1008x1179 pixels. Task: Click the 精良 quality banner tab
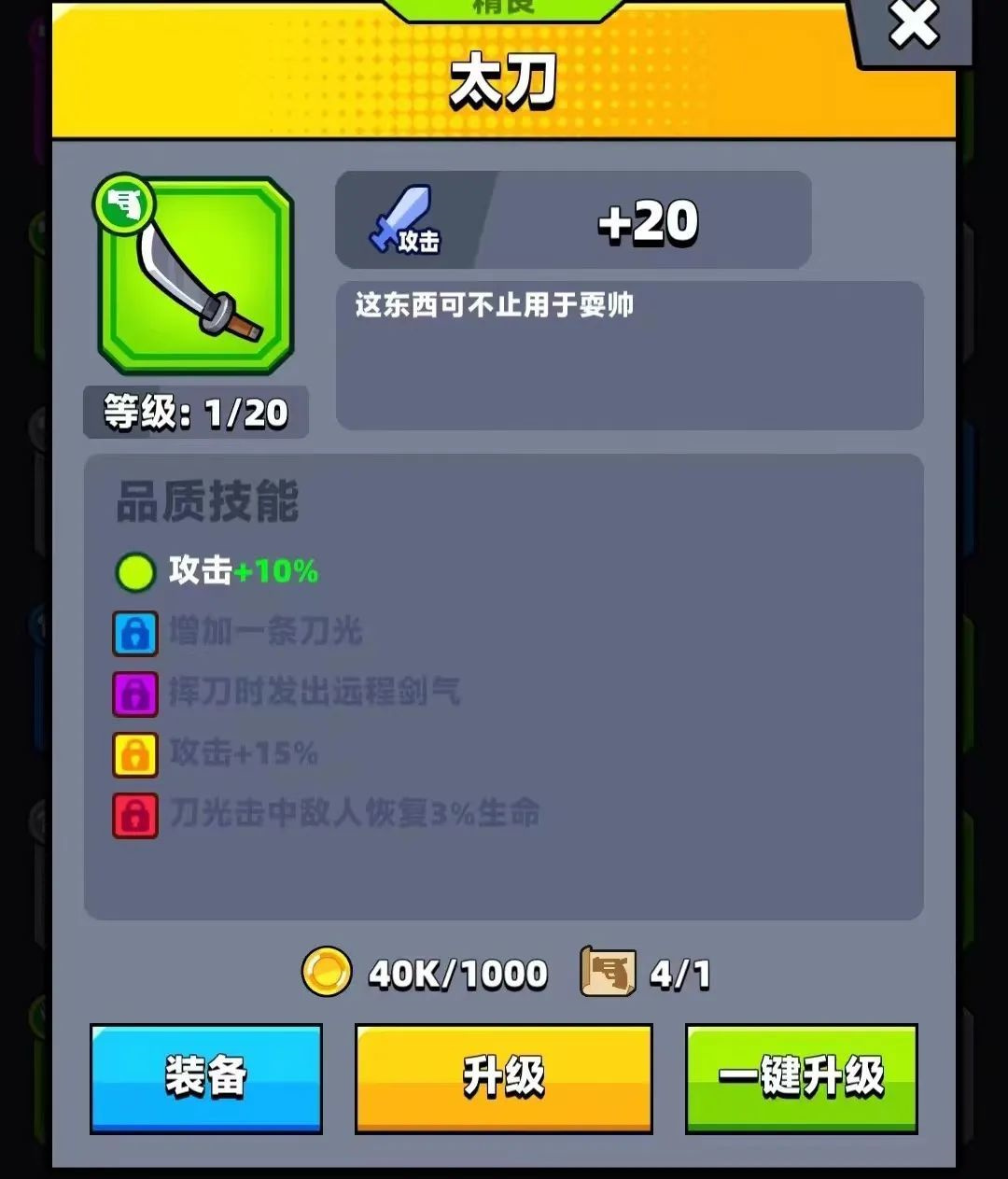click(x=504, y=7)
